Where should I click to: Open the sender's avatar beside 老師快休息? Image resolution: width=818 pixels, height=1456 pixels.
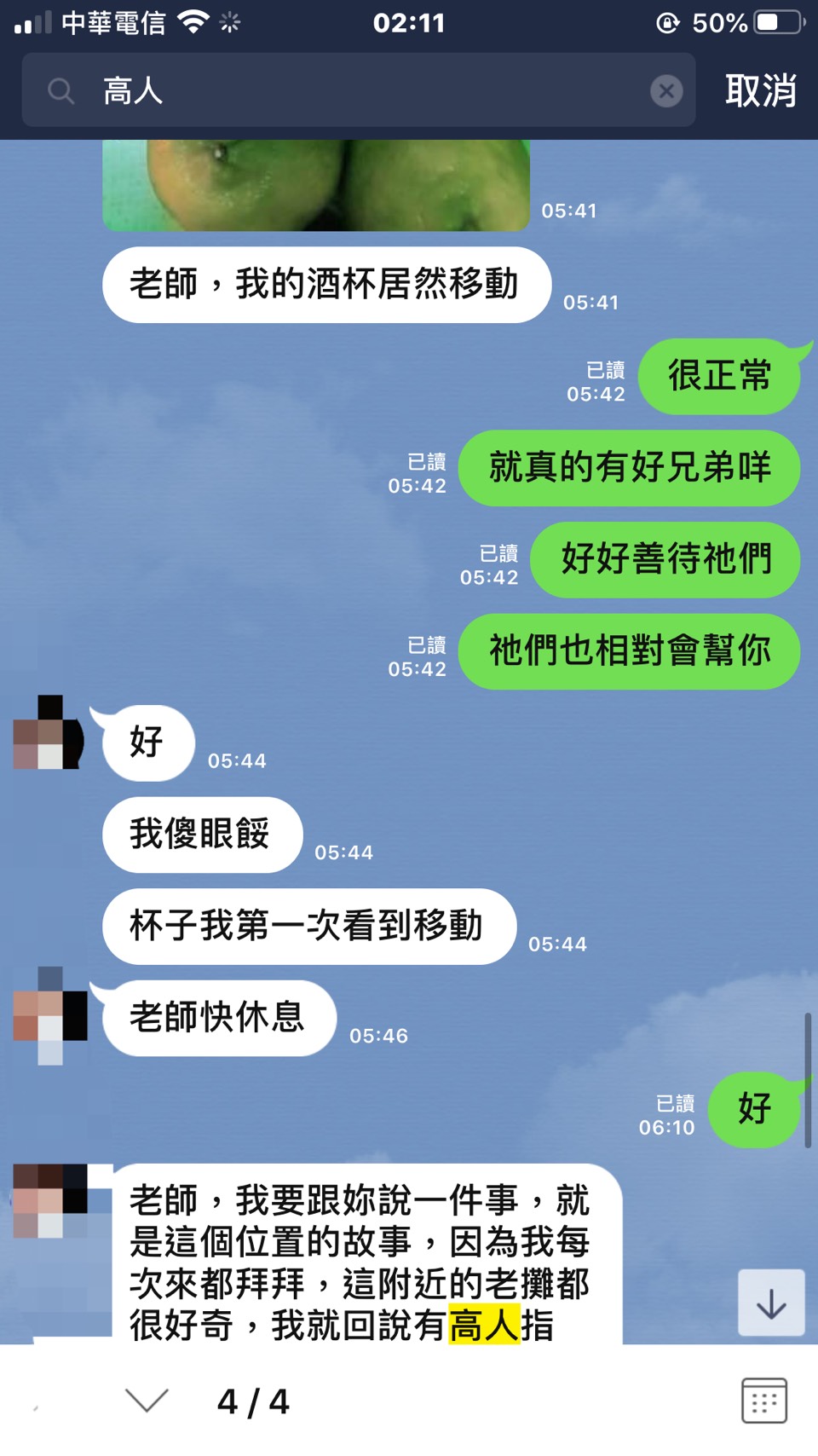click(50, 1015)
